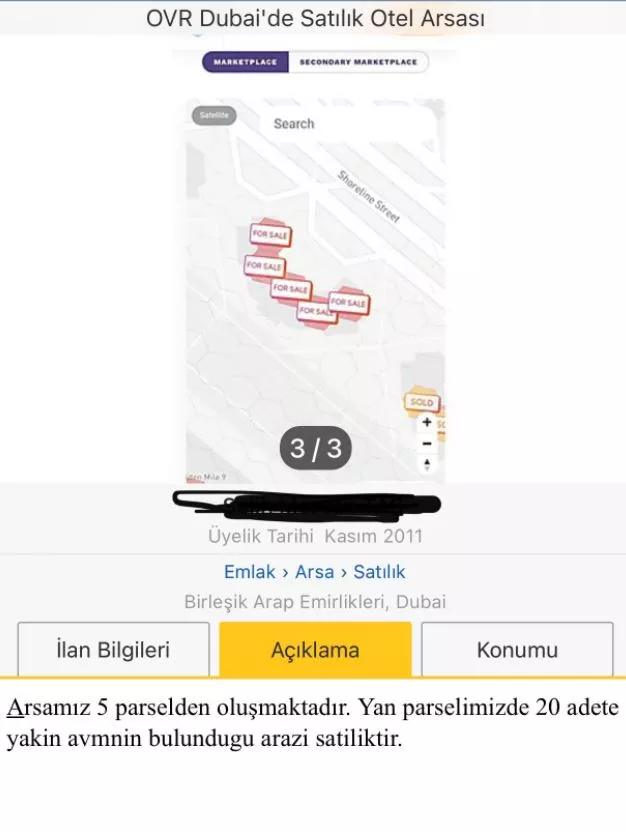Open the Konumu tab
626x832 pixels.
(x=517, y=650)
